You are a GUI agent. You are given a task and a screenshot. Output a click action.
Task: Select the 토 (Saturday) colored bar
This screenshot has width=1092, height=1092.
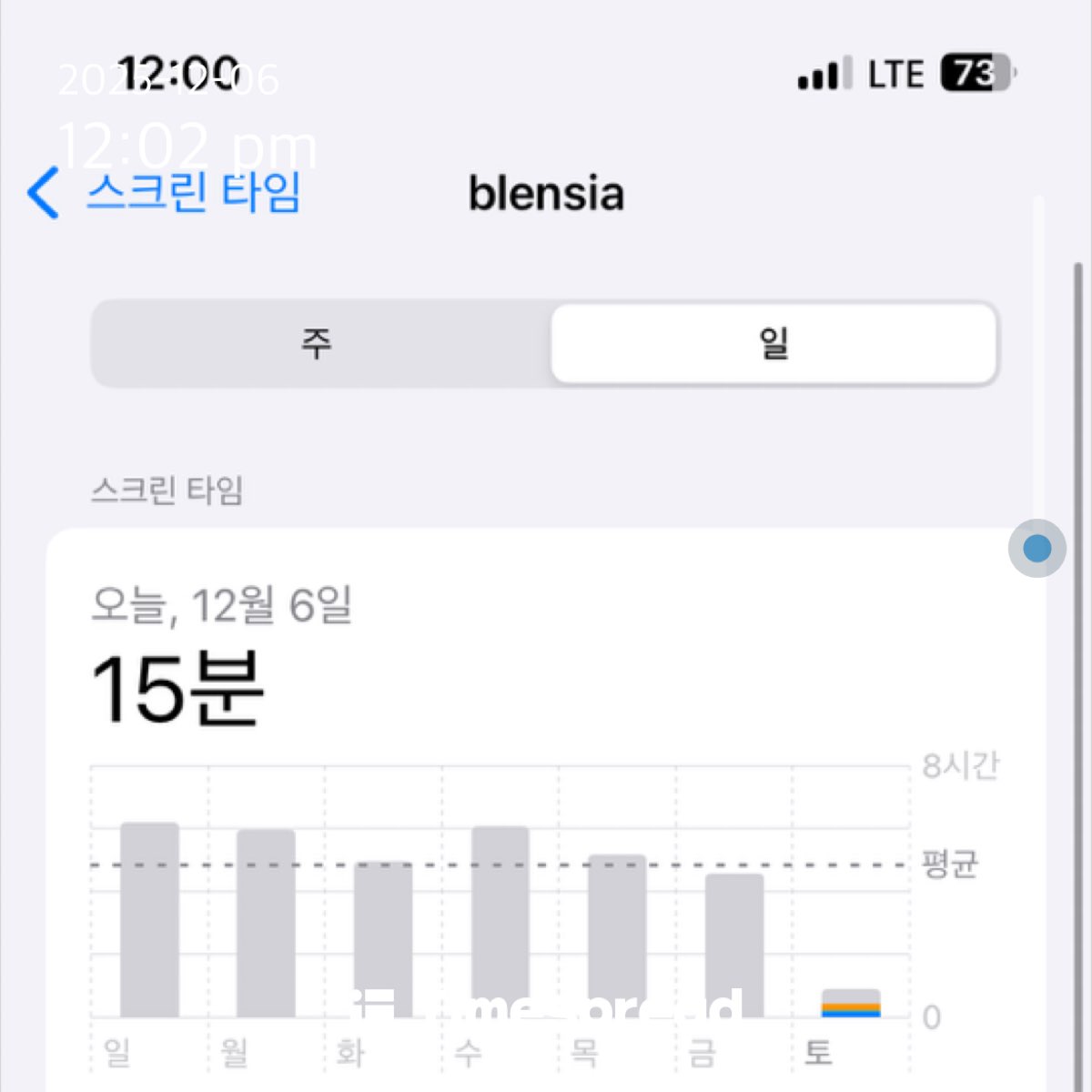851,1004
